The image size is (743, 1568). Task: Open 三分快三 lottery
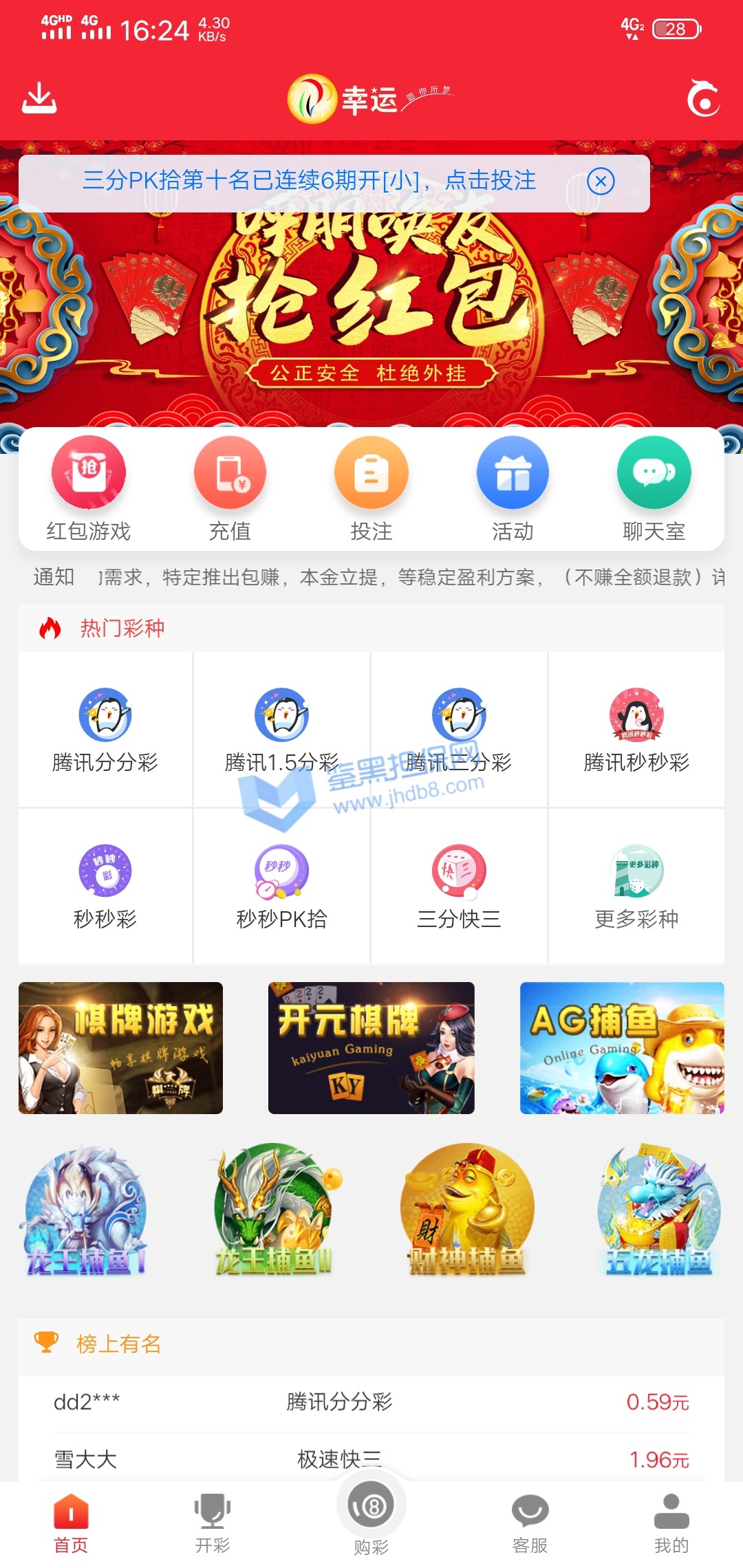[459, 887]
